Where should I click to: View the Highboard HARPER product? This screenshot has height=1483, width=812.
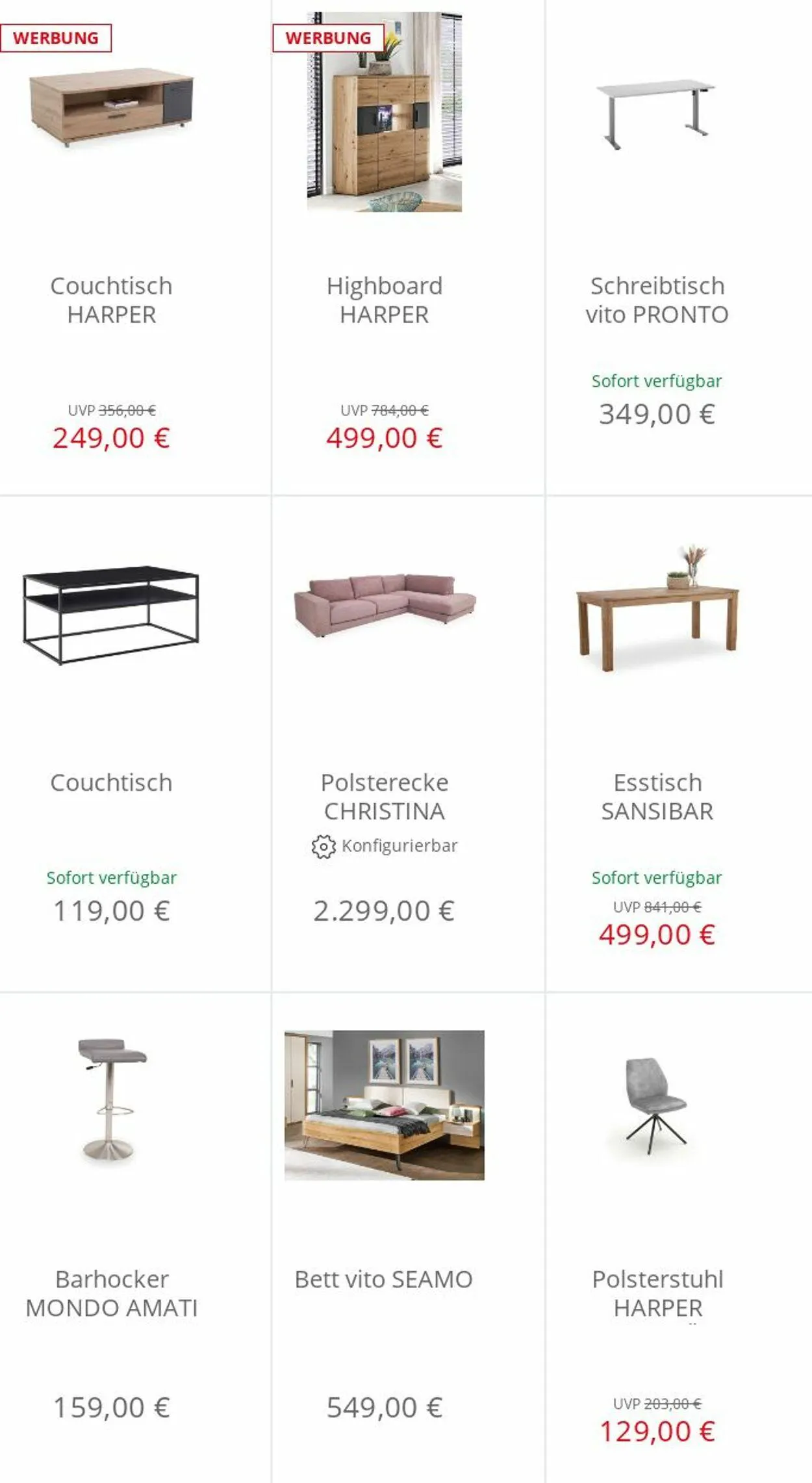(x=384, y=299)
